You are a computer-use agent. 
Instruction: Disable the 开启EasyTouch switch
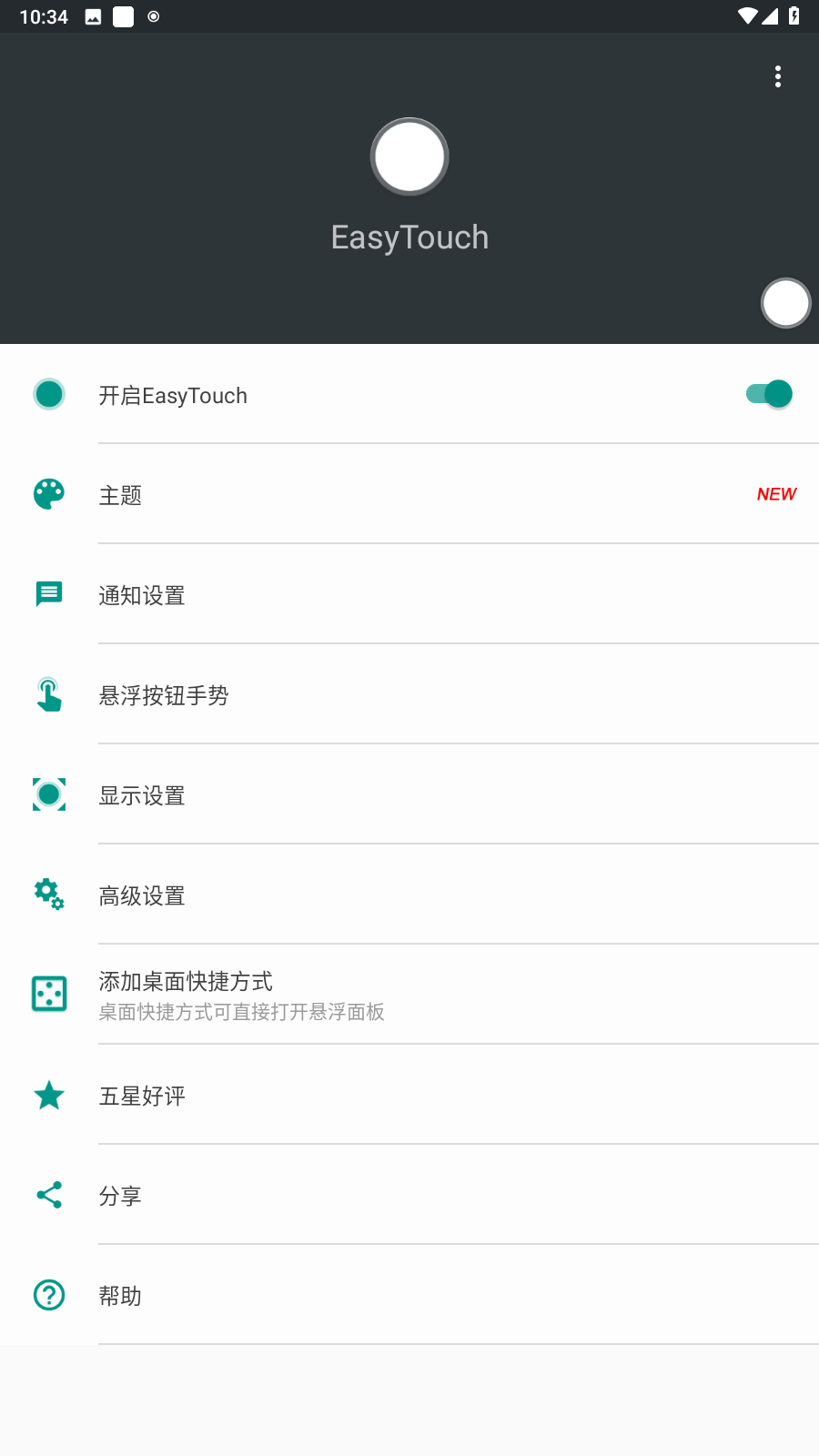769,394
